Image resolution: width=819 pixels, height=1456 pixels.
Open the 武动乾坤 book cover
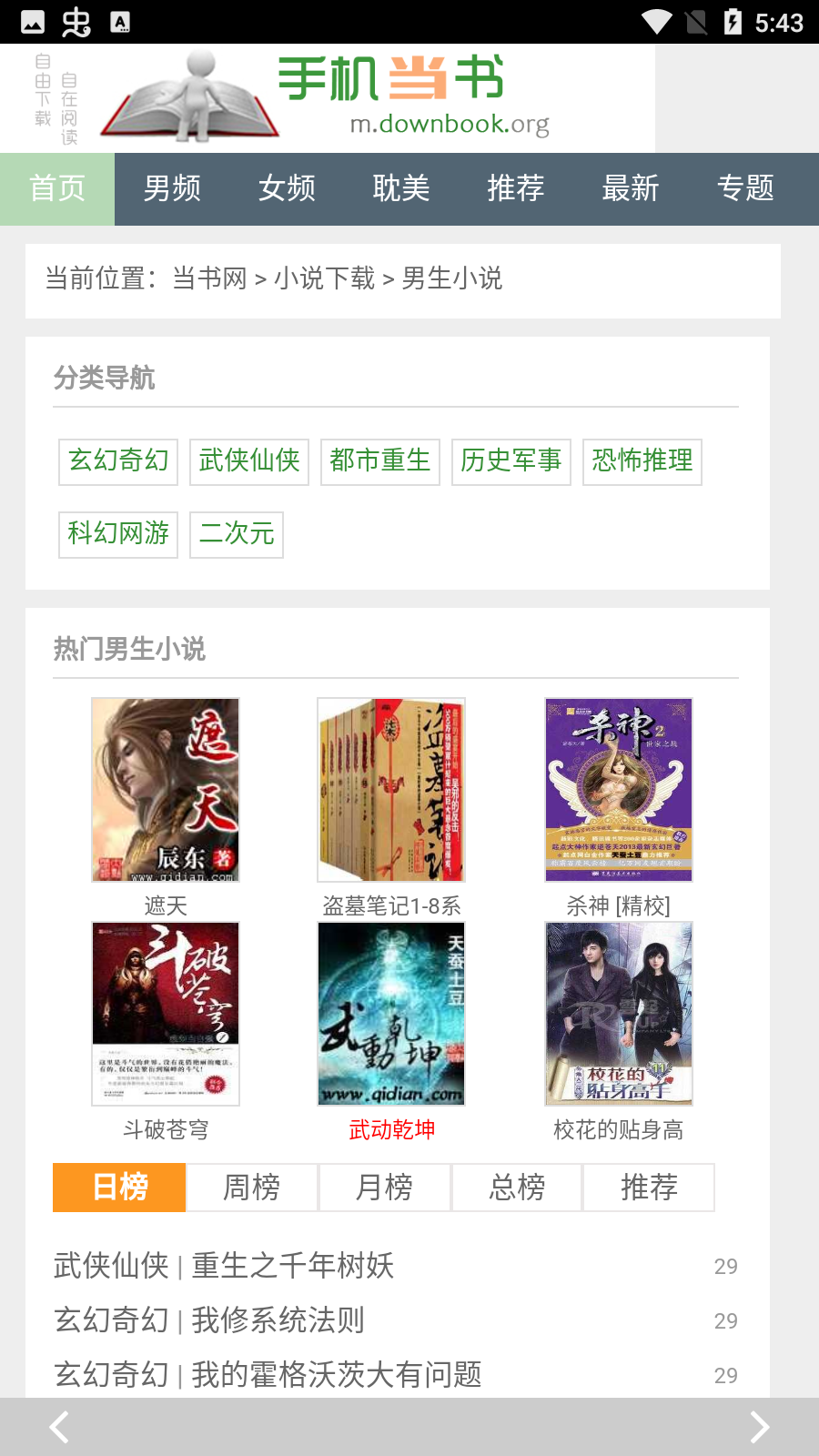[390, 1014]
